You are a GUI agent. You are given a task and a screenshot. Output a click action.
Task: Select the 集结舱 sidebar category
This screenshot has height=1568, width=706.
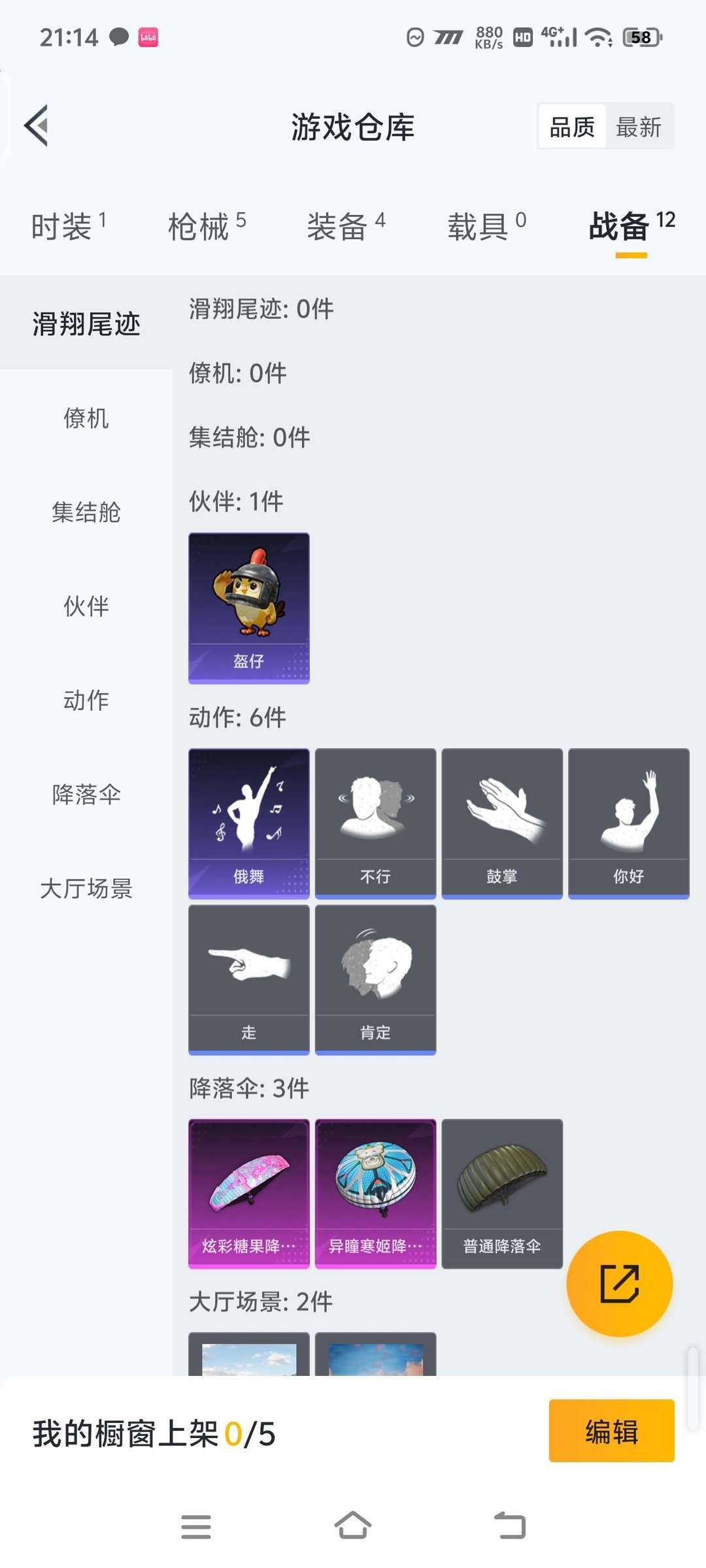(x=86, y=512)
